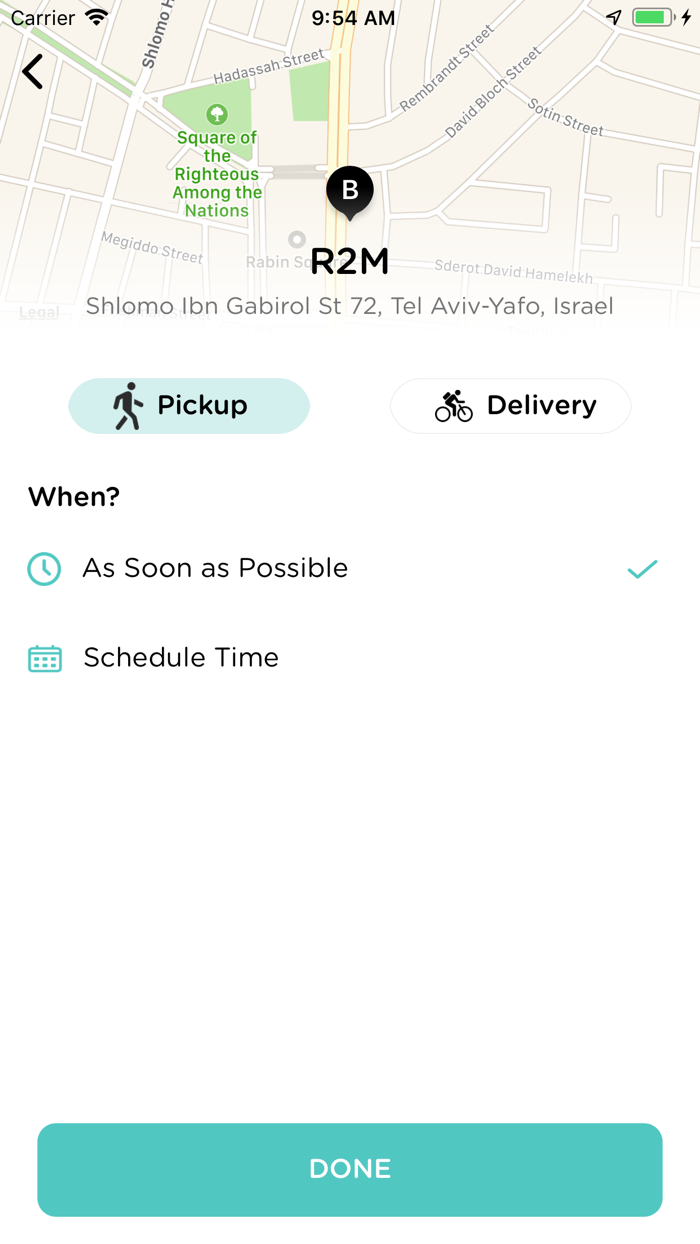Open Schedule Time option
This screenshot has height=1244, width=700.
(350, 658)
